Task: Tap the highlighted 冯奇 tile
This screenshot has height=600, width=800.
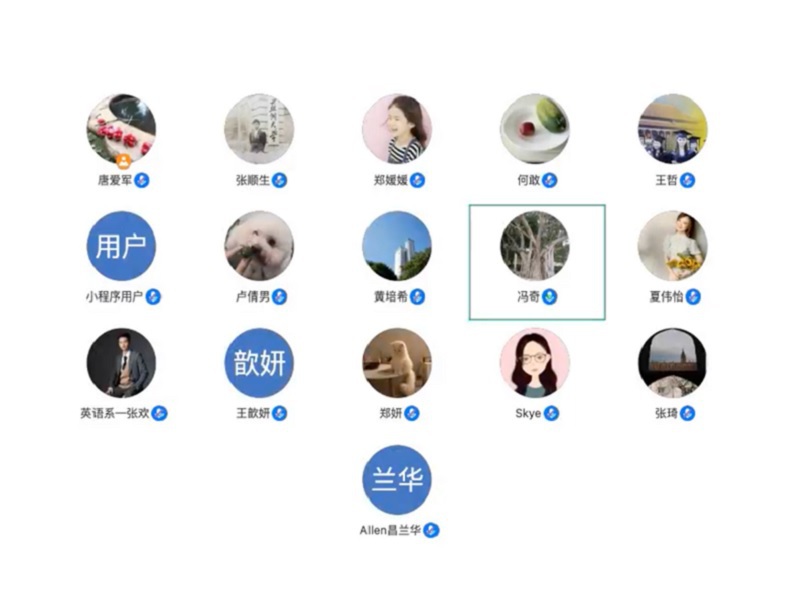Action: 536,246
